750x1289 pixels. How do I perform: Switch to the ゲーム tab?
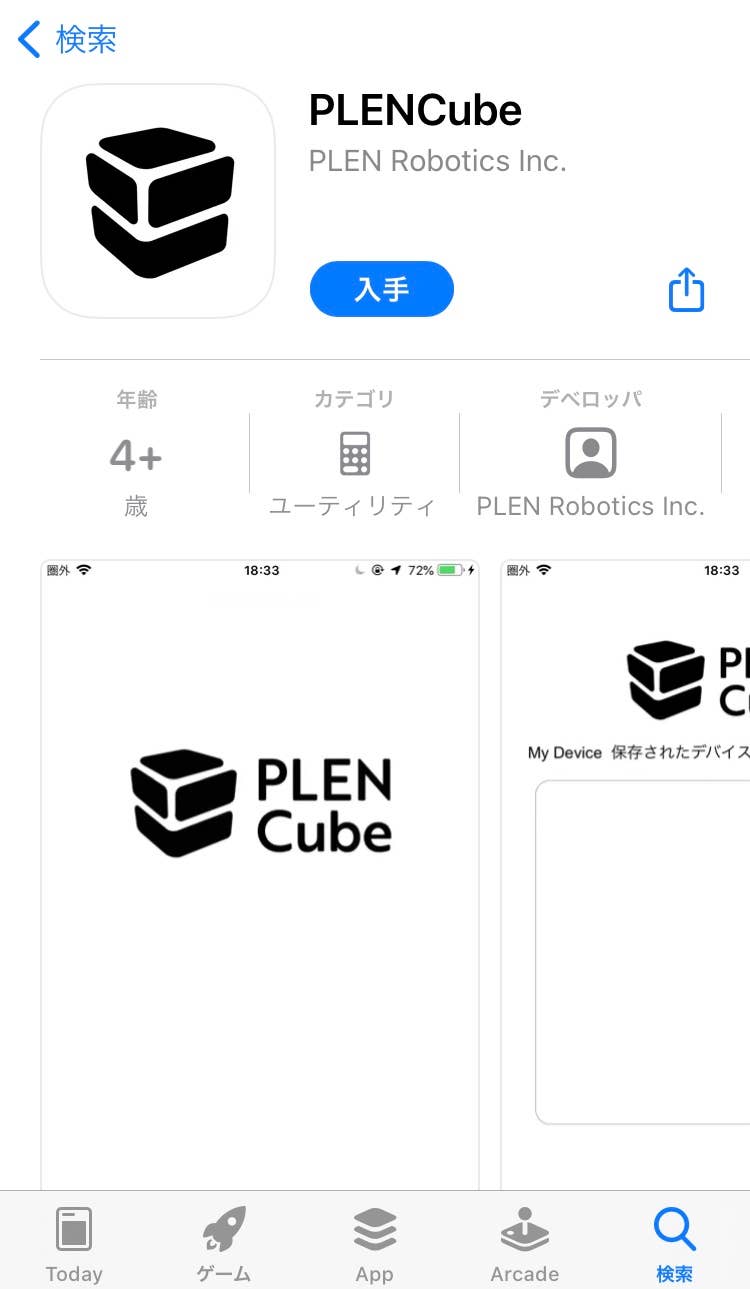[224, 1244]
